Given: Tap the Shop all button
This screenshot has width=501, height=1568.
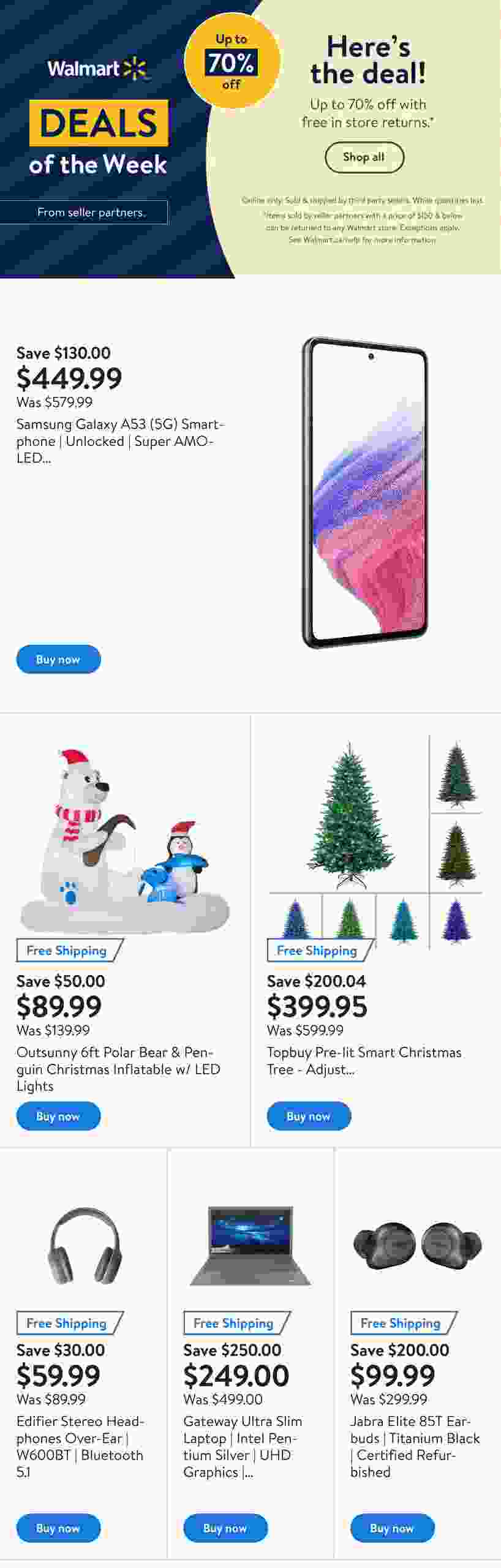Looking at the screenshot, I should 364,157.
